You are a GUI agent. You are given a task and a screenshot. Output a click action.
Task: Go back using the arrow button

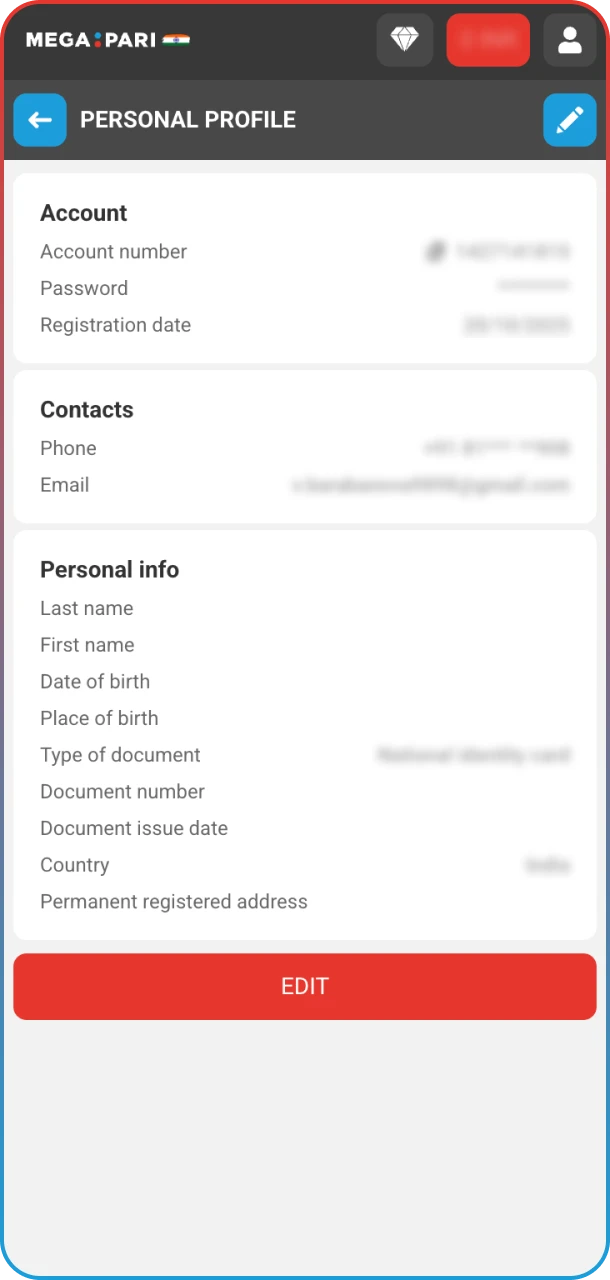40,120
